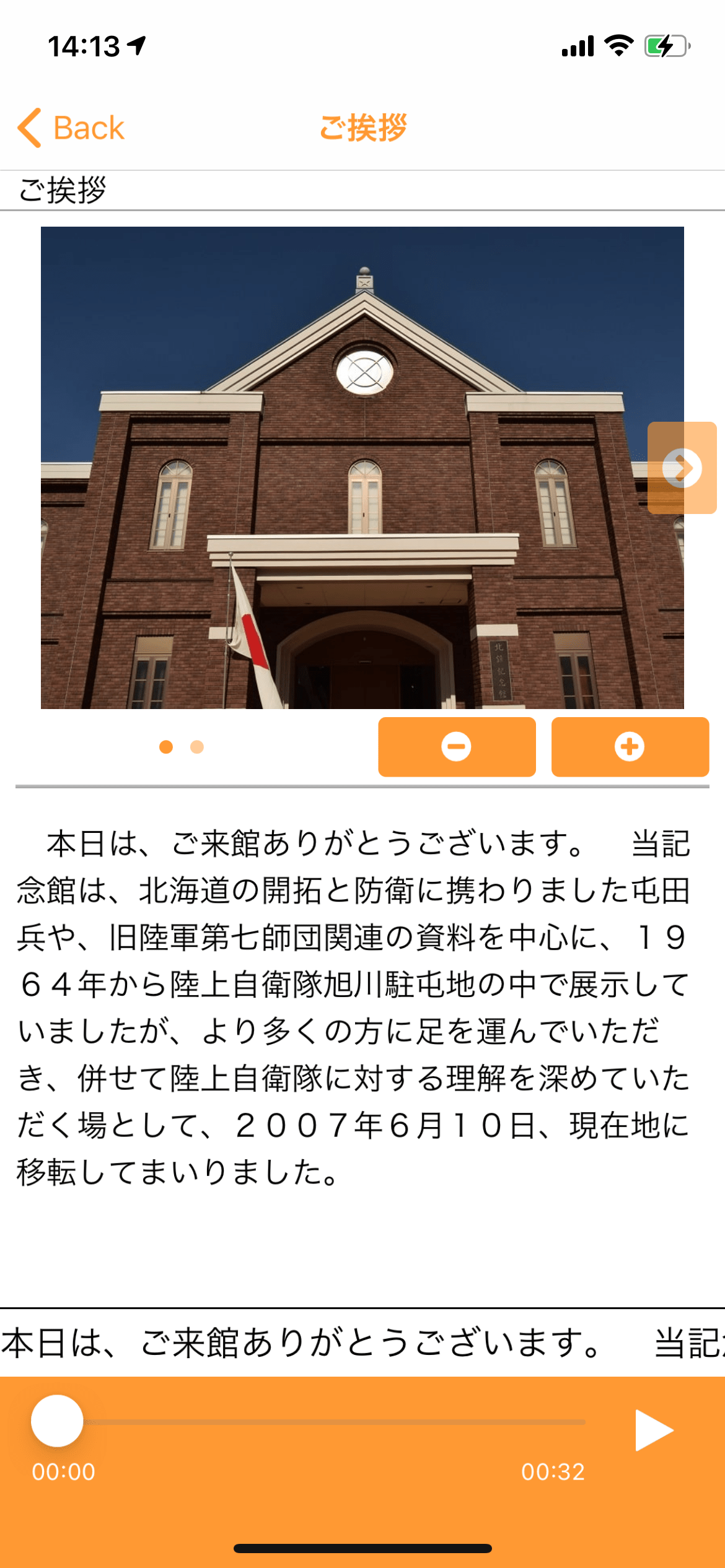Select the second image page dot

tap(197, 747)
